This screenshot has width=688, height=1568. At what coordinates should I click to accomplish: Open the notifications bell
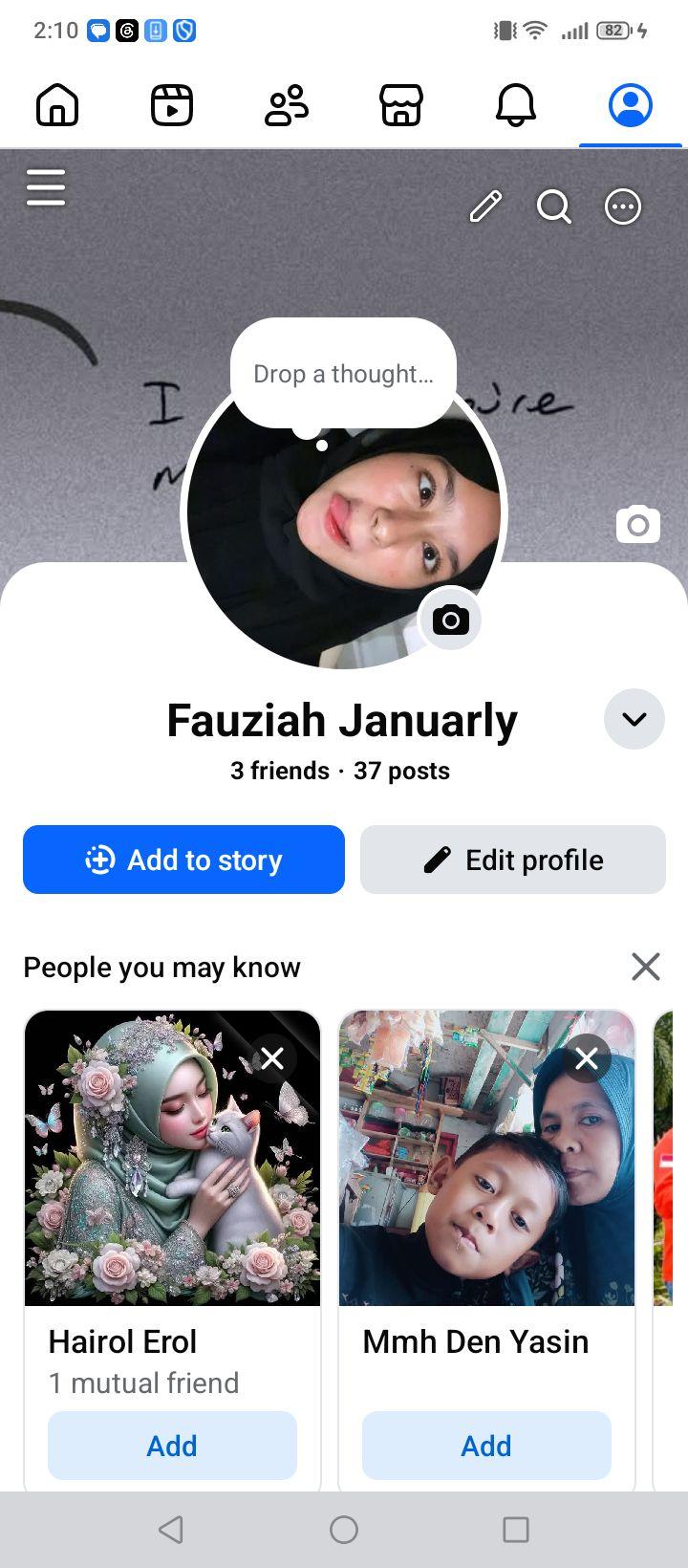point(516,105)
